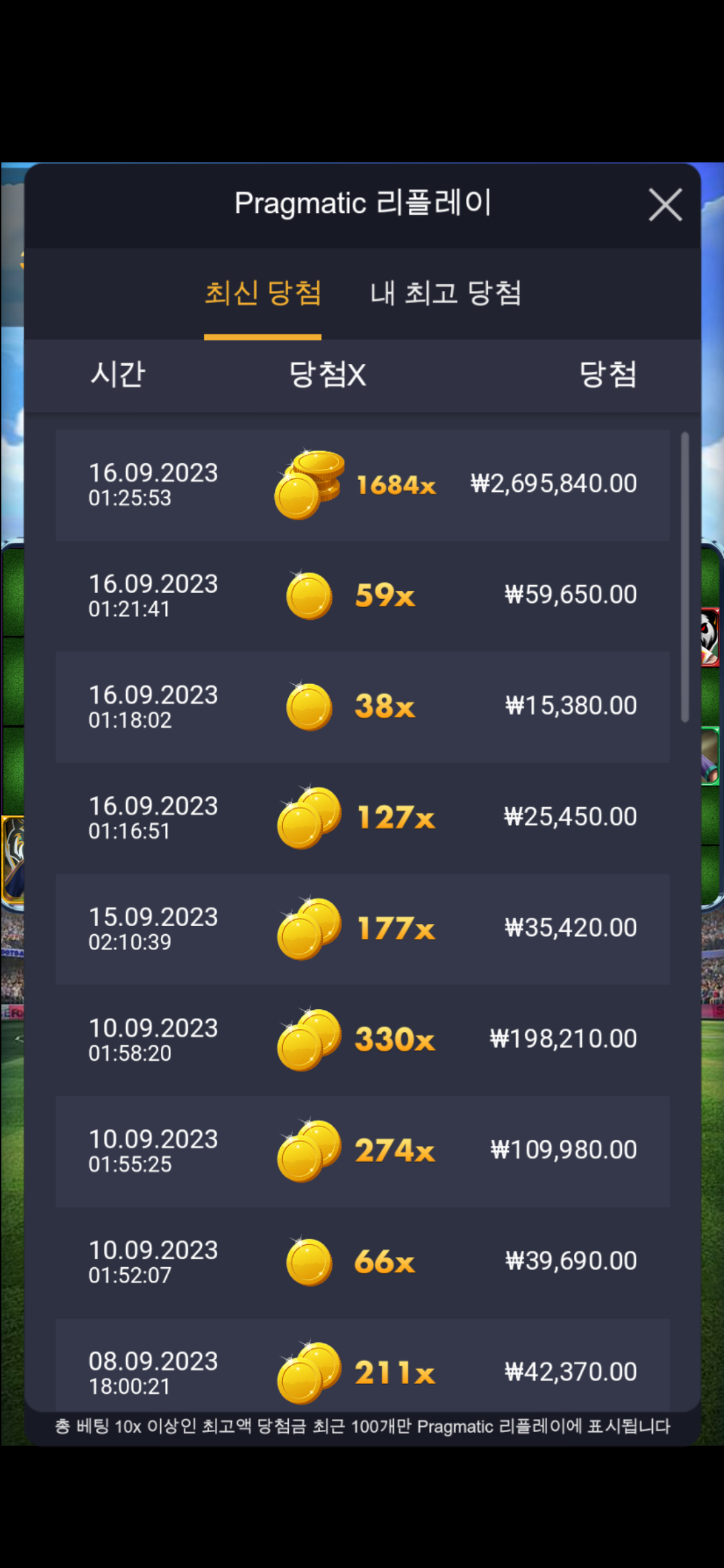724x1568 pixels.
Task: Close the Pragmatic replay dialog
Action: click(665, 204)
